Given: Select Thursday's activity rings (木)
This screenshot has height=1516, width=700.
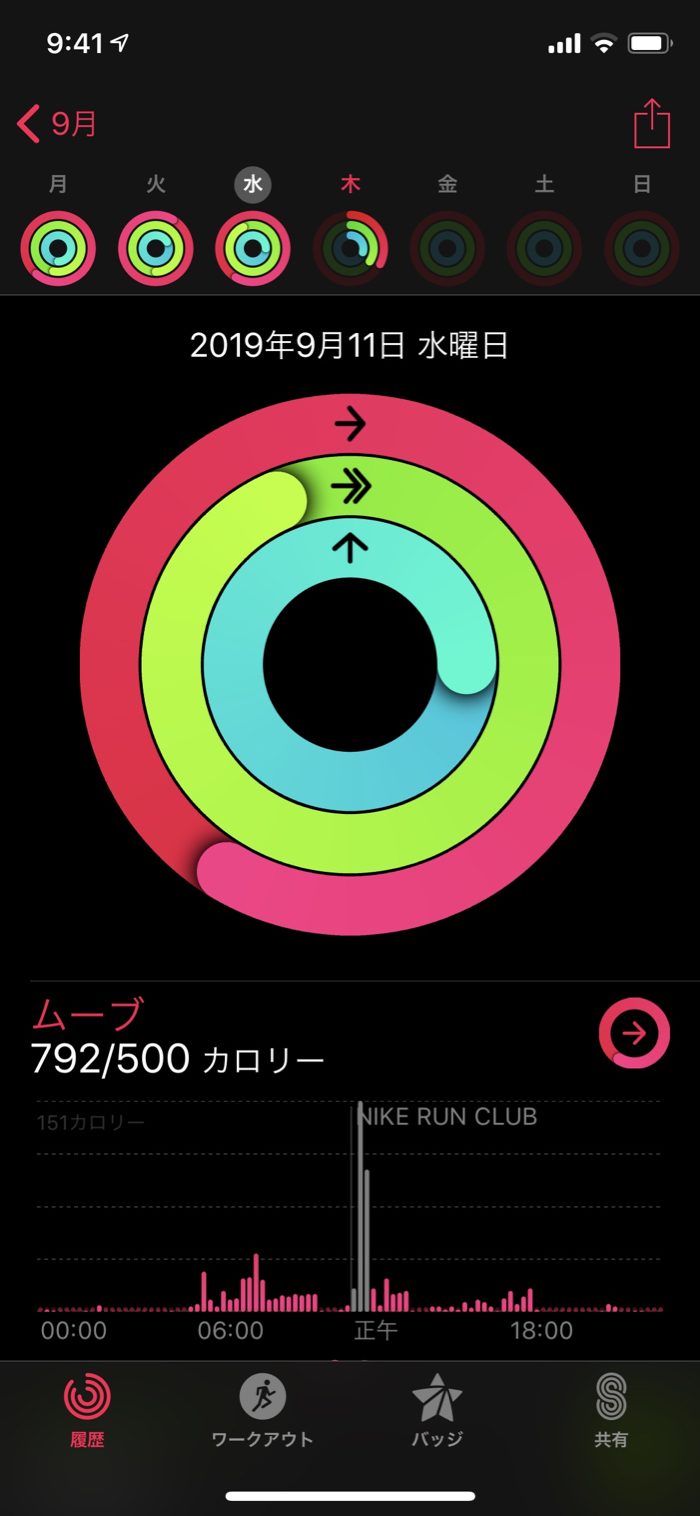Looking at the screenshot, I should click(x=350, y=248).
